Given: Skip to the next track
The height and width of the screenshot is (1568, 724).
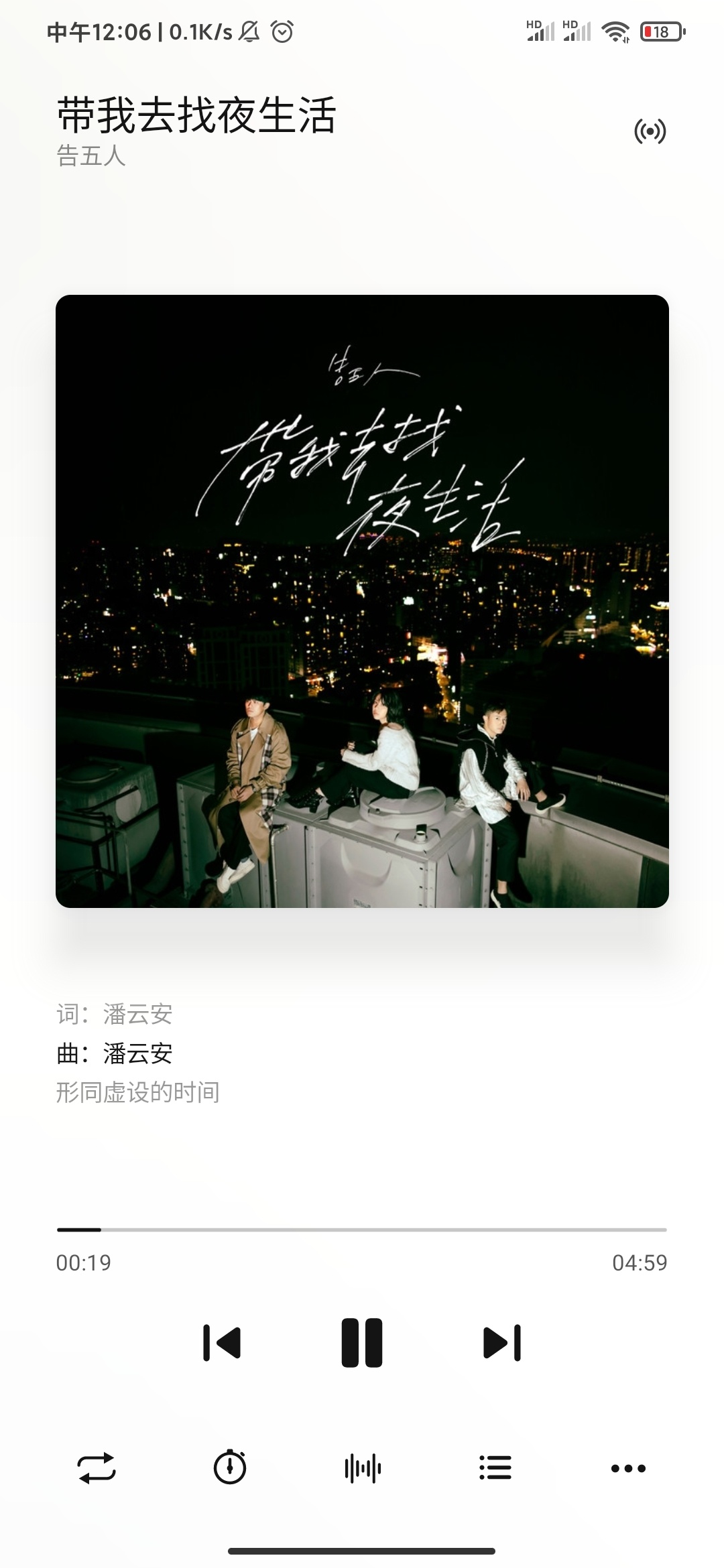Looking at the screenshot, I should coord(501,1343).
